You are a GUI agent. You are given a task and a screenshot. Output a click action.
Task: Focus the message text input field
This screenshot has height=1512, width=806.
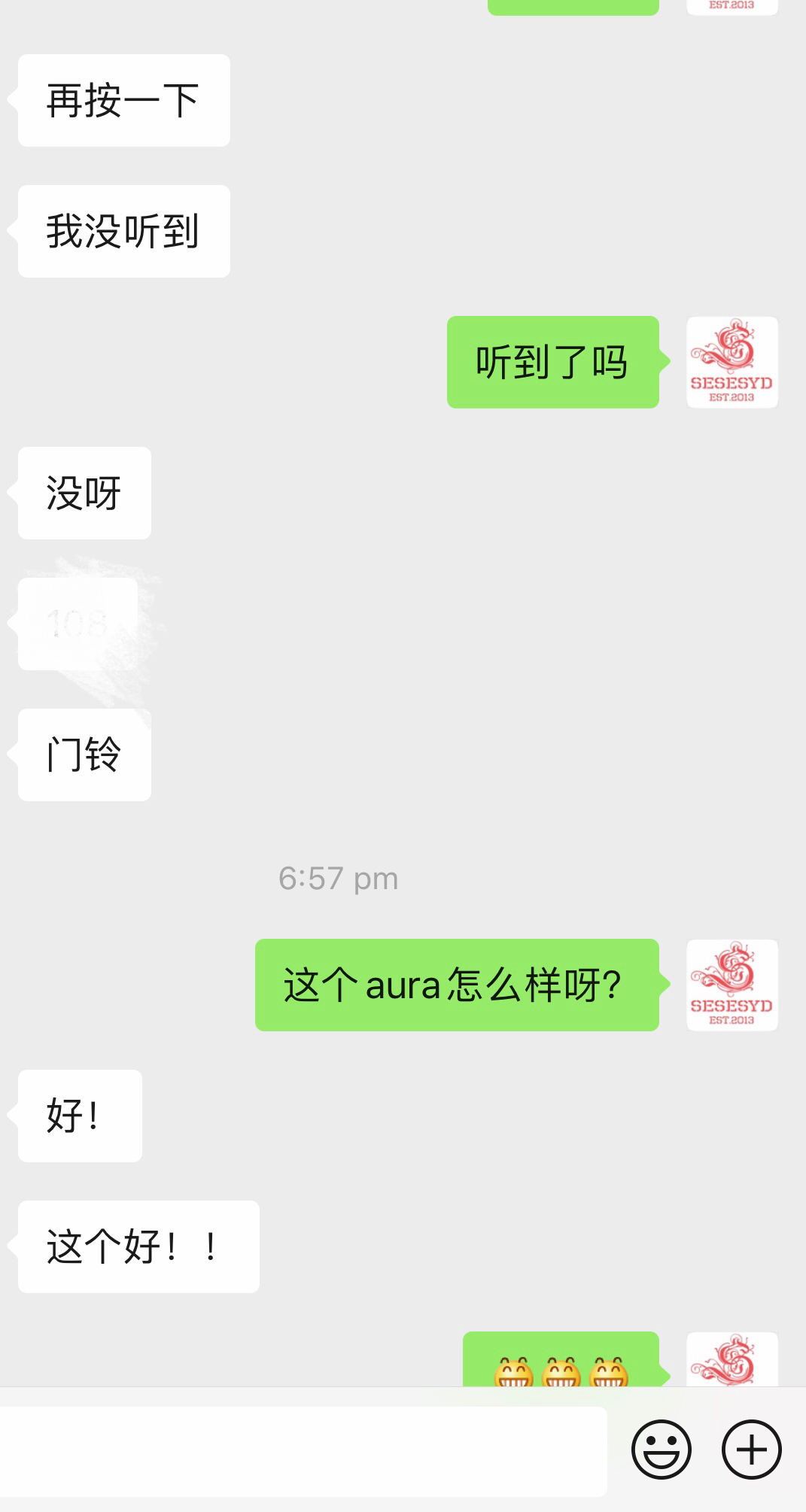pos(301,1451)
